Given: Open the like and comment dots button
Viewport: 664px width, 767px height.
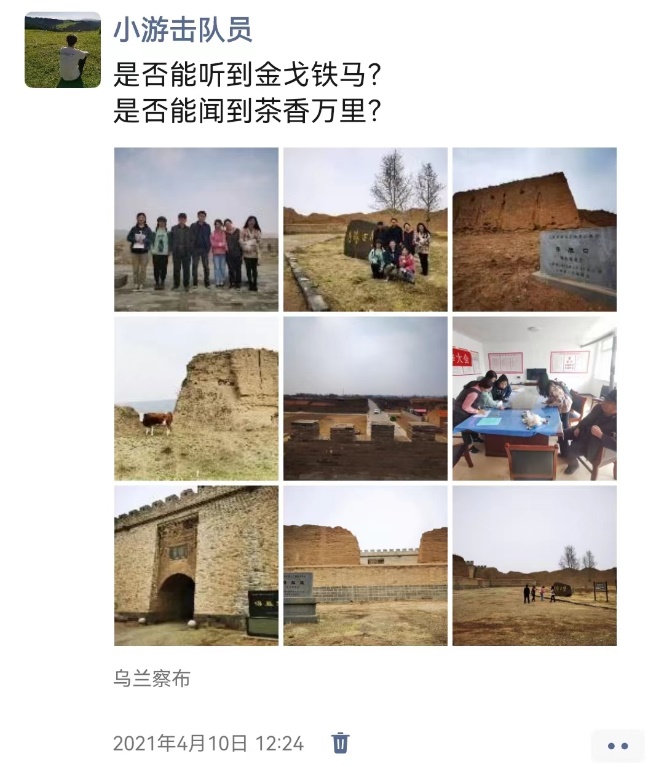Looking at the screenshot, I should (x=618, y=745).
